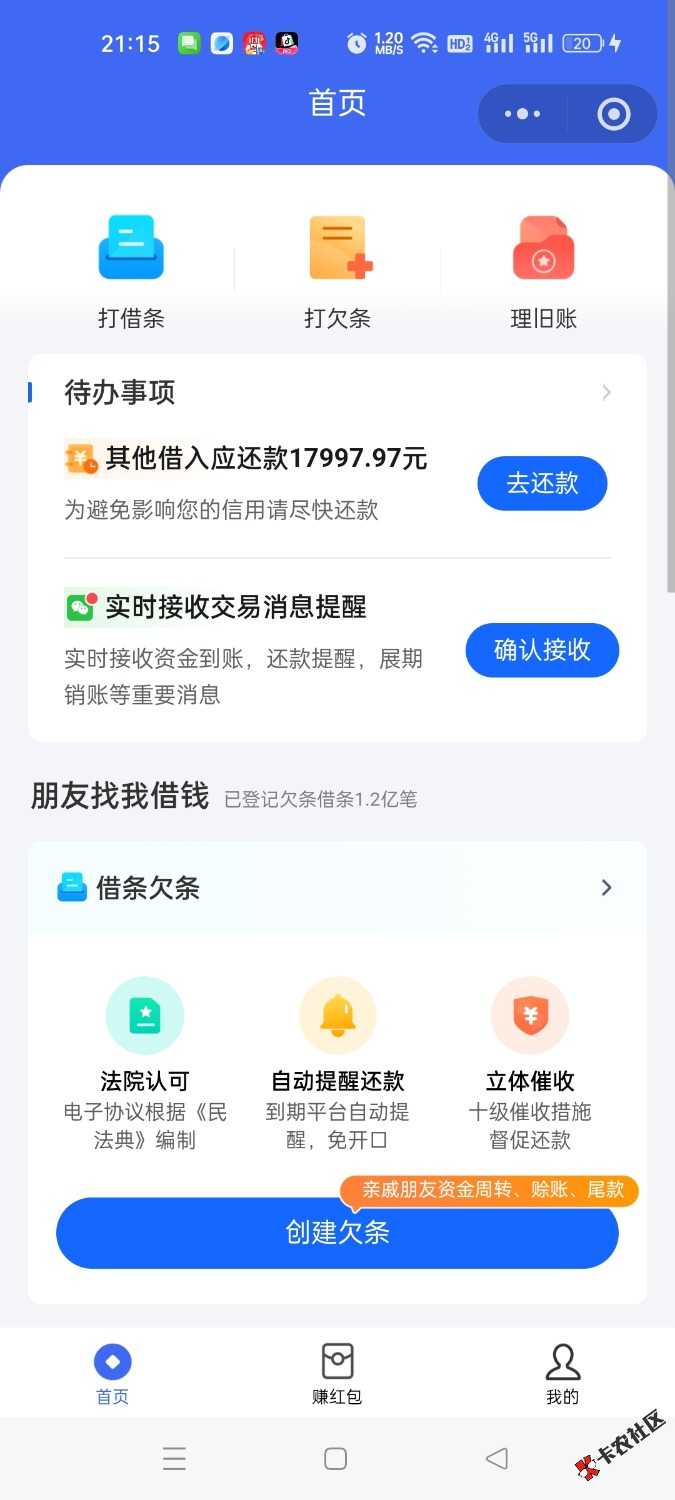Open the 打欠条 shortcut

click(338, 270)
